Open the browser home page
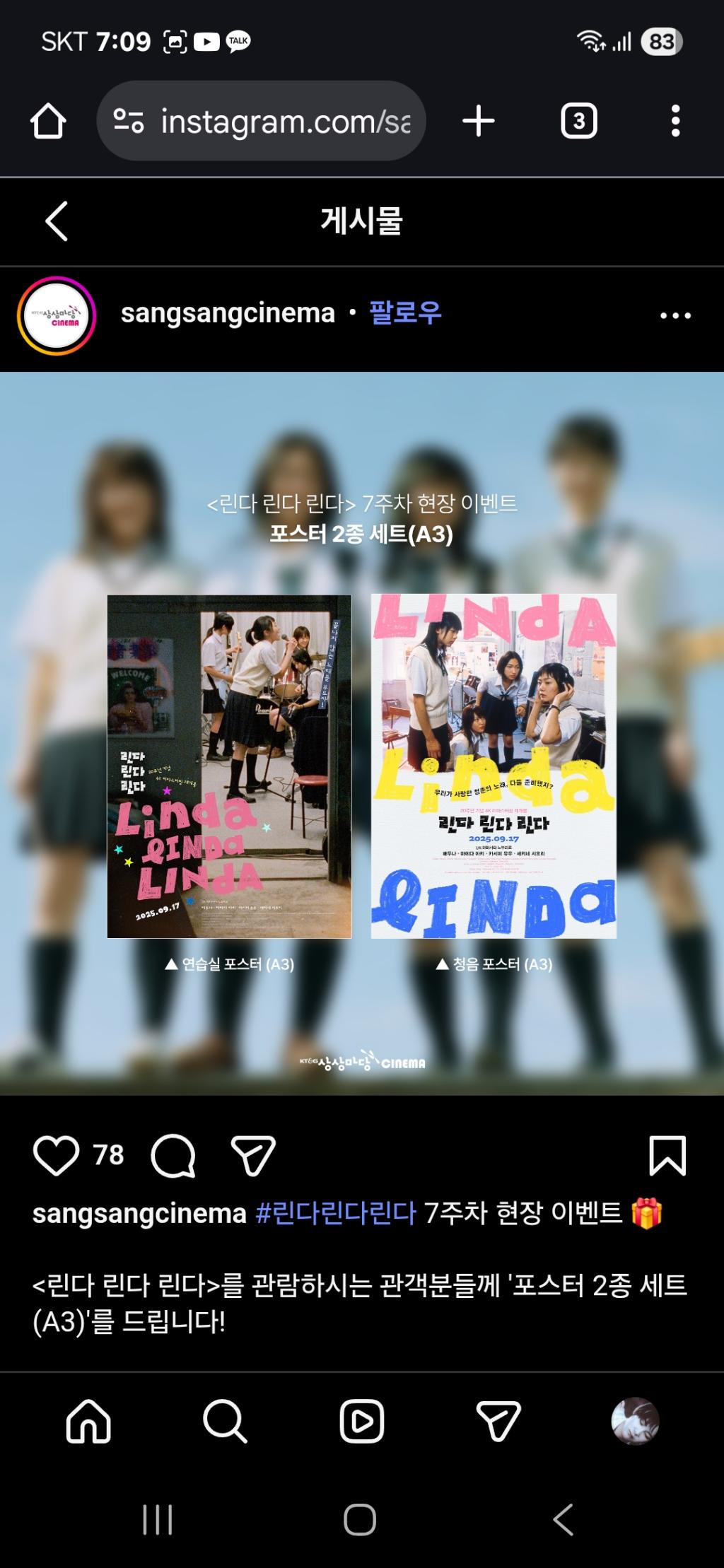The image size is (724, 1568). (x=48, y=121)
